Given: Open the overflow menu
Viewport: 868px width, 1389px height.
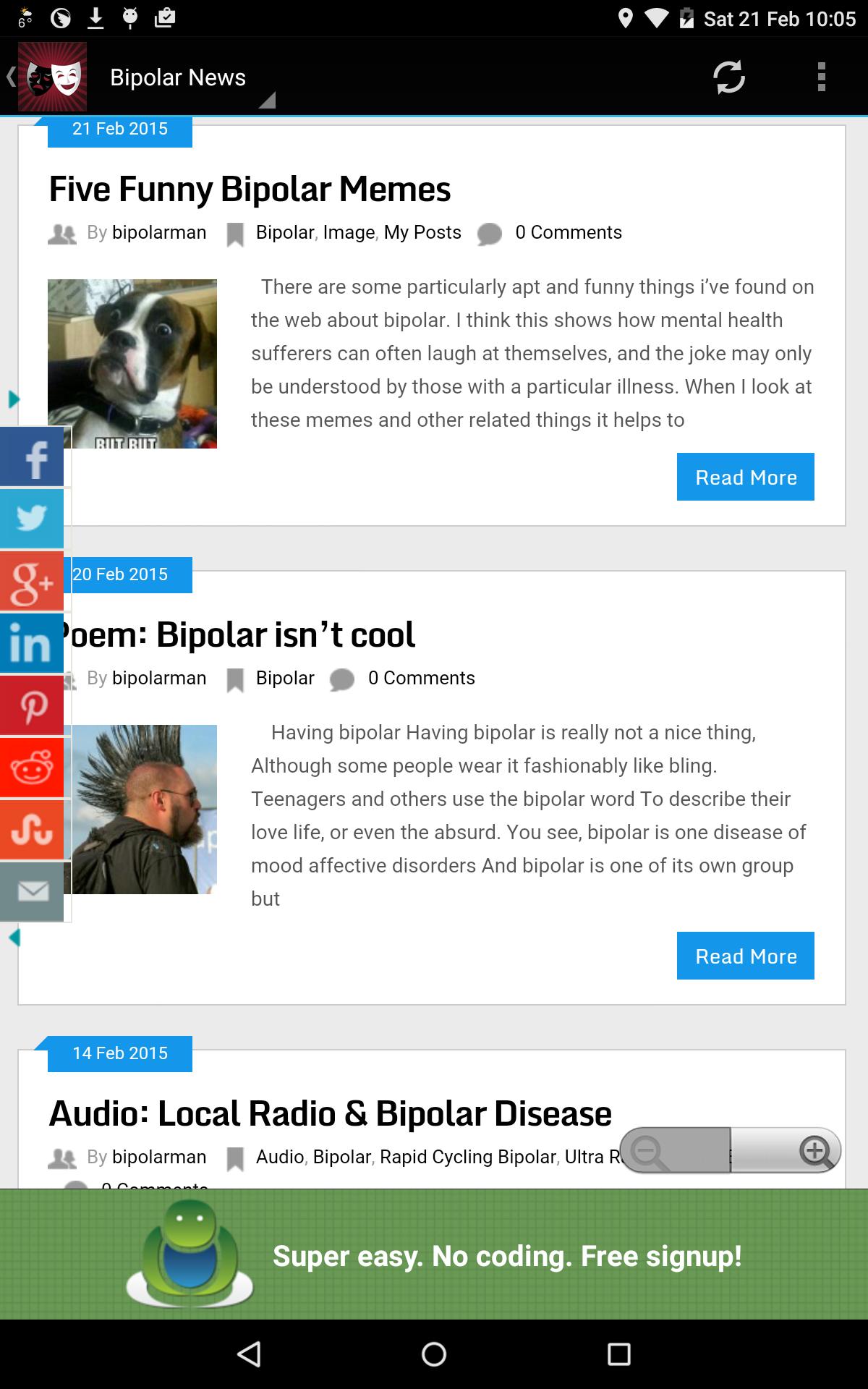Looking at the screenshot, I should (821, 77).
